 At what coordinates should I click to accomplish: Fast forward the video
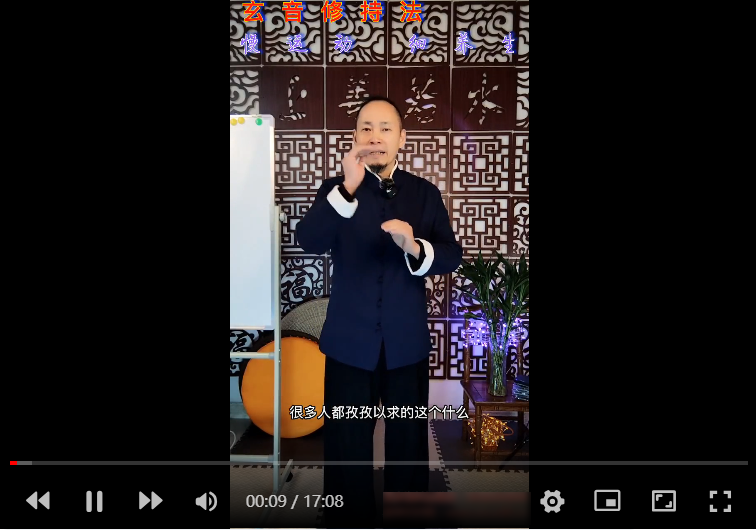(150, 501)
